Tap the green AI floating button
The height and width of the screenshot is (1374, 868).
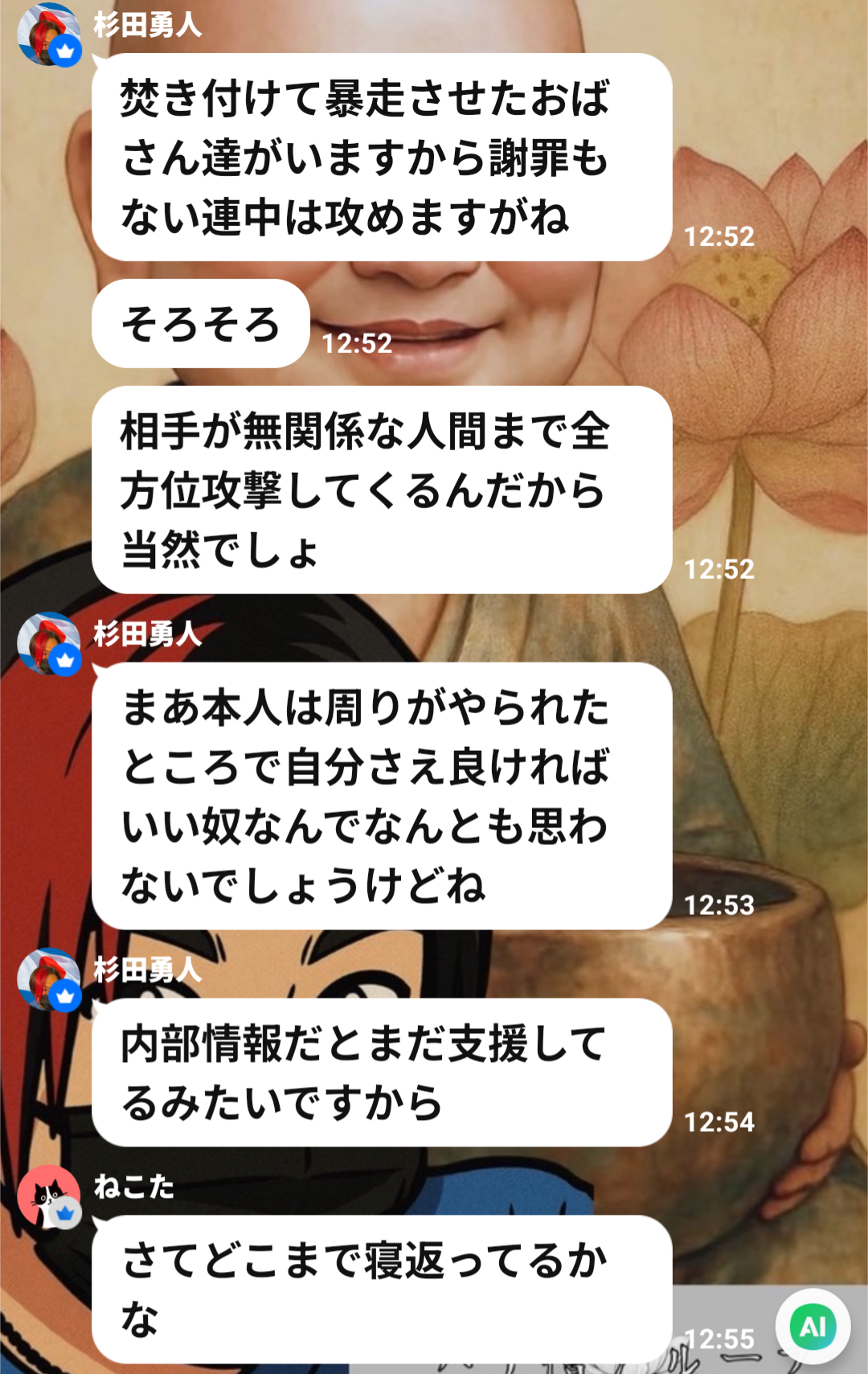click(x=813, y=1327)
